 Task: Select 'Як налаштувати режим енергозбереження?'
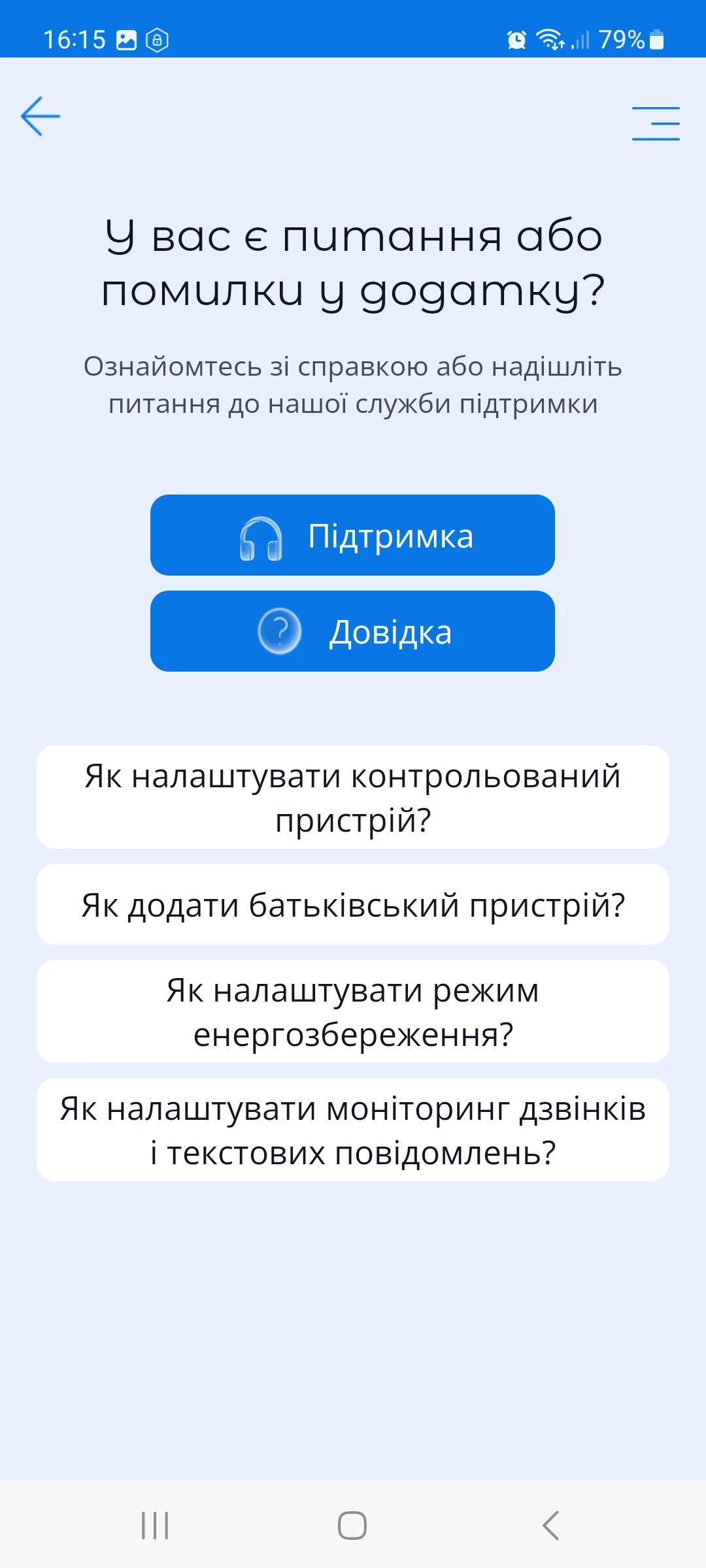coord(353,1011)
